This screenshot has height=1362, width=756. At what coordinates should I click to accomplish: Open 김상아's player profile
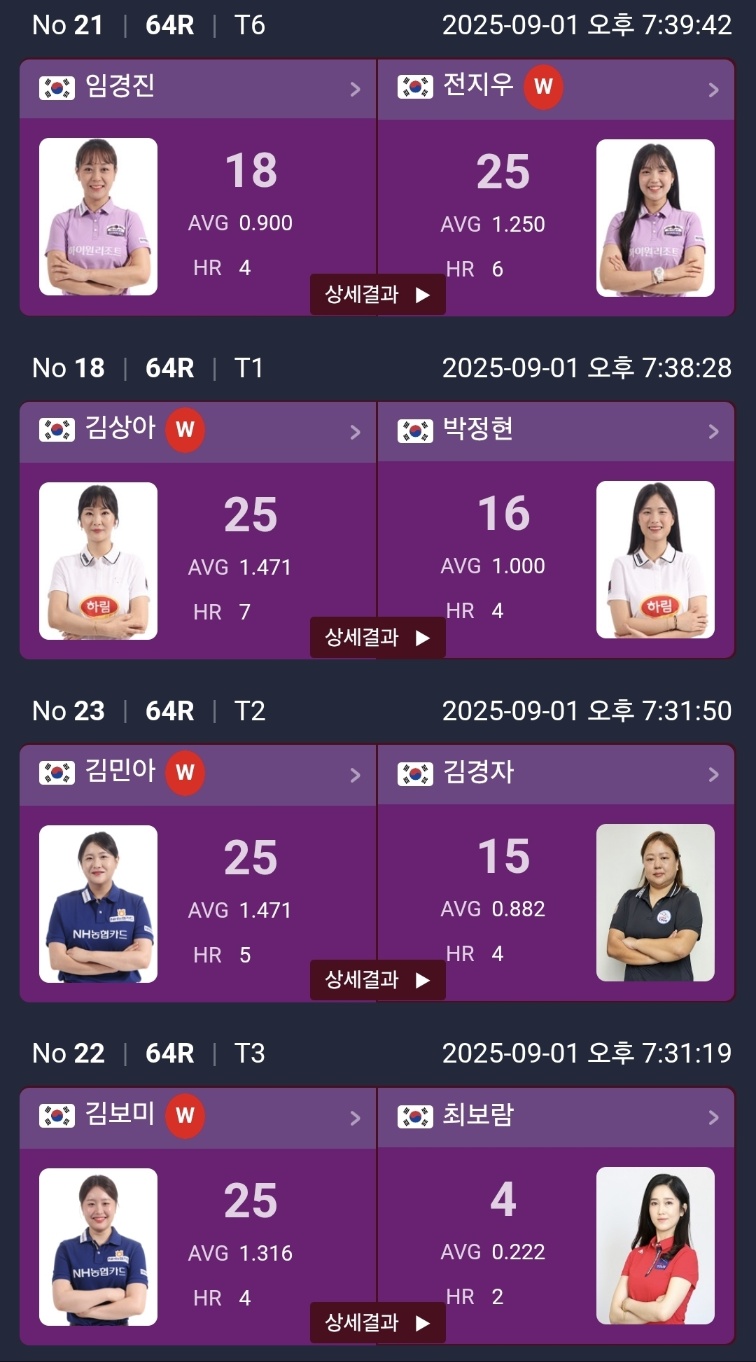(x=198, y=432)
